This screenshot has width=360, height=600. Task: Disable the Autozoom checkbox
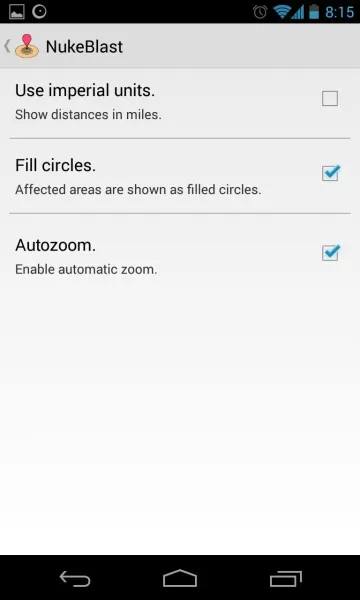point(330,253)
